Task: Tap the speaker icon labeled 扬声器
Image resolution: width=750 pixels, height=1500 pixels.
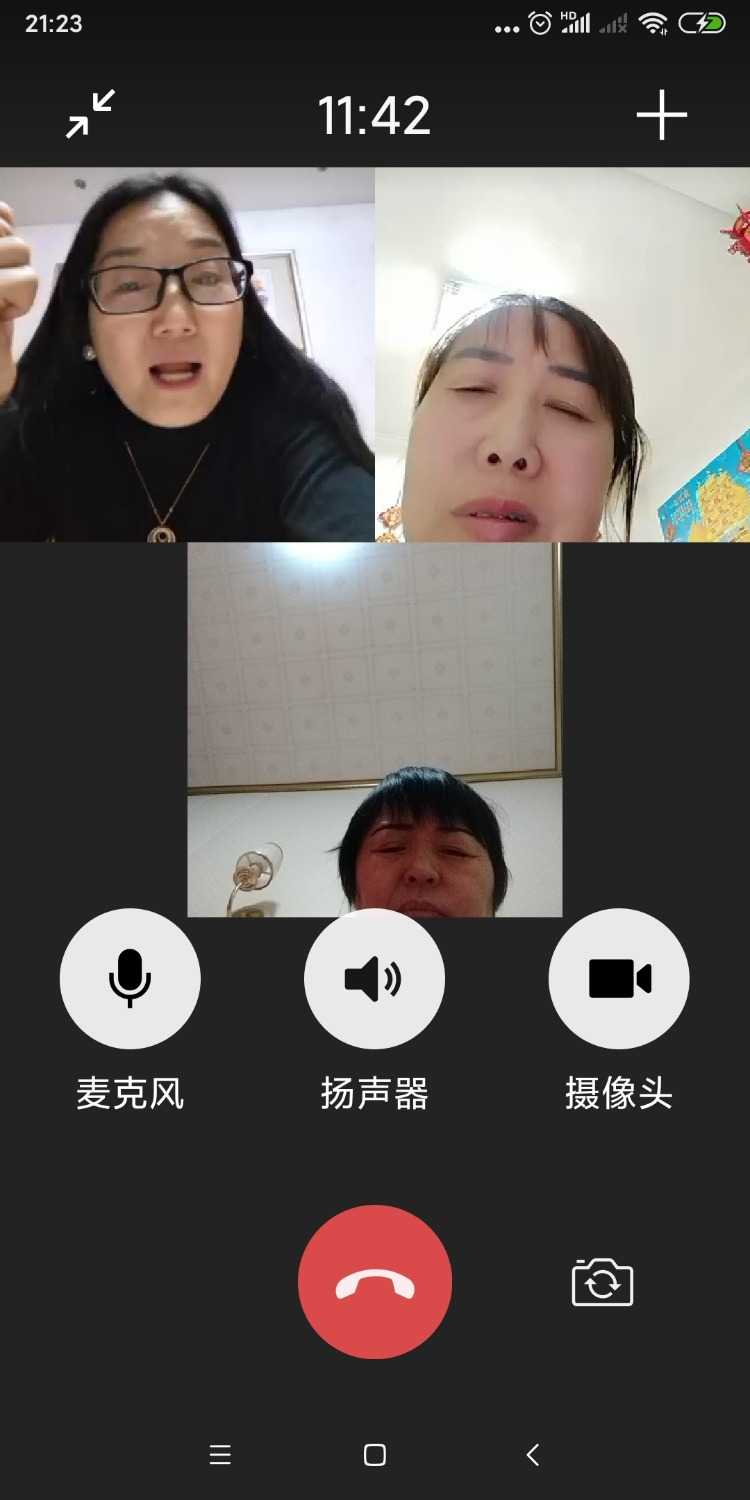Action: coord(374,978)
